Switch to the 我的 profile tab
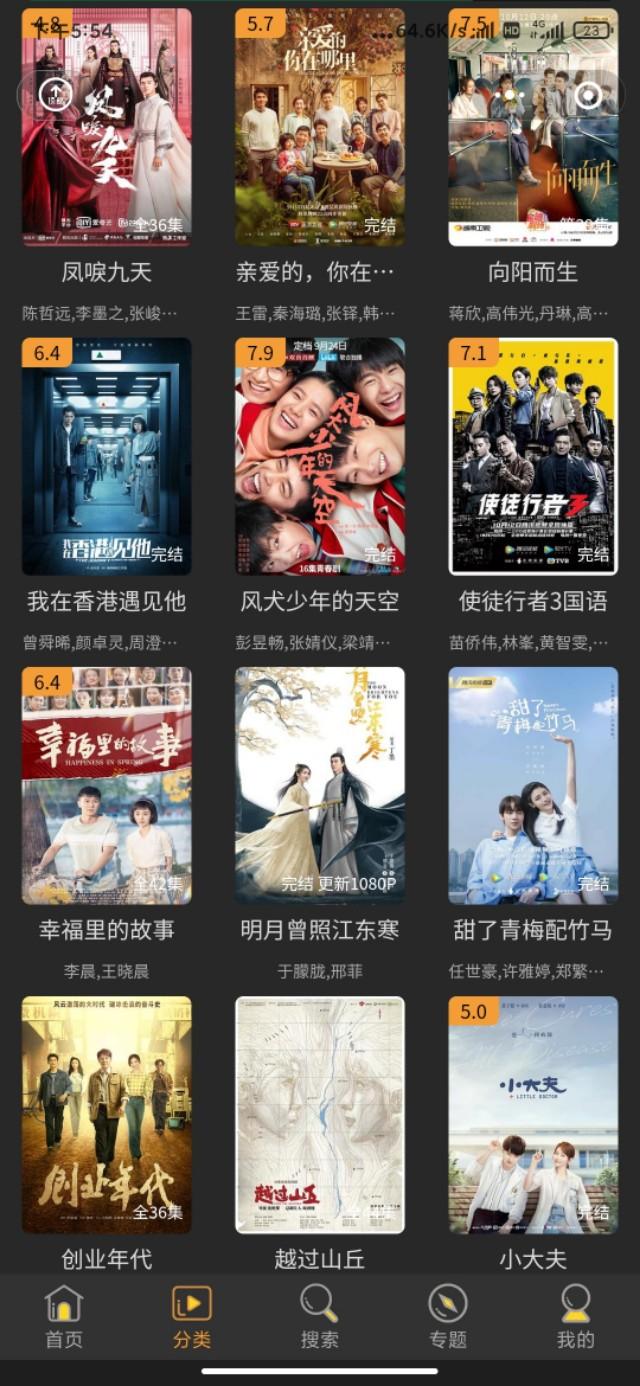The image size is (640, 1386). pos(576,1317)
